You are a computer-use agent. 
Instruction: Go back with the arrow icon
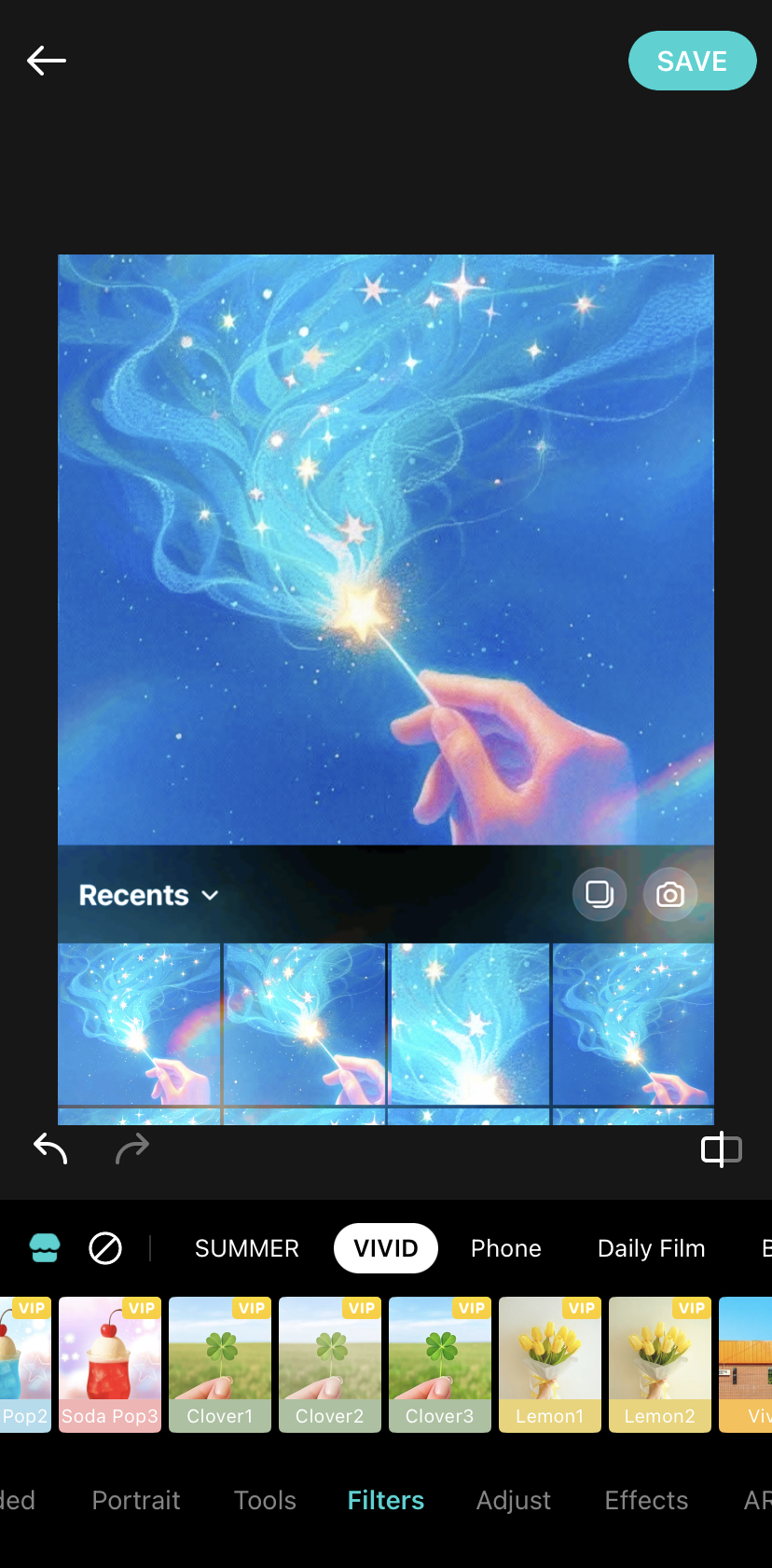[46, 61]
